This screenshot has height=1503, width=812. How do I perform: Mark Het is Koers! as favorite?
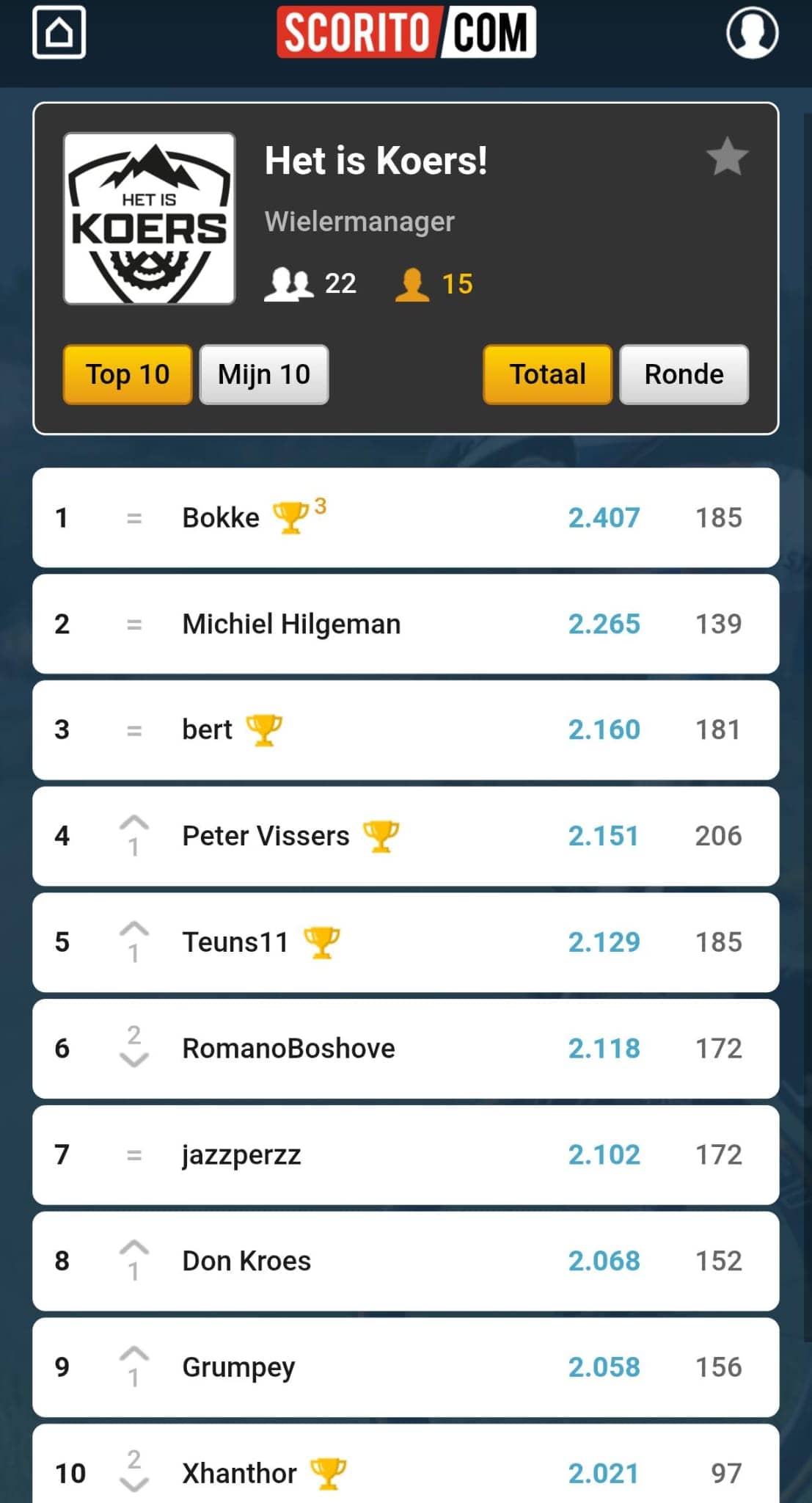(x=727, y=156)
